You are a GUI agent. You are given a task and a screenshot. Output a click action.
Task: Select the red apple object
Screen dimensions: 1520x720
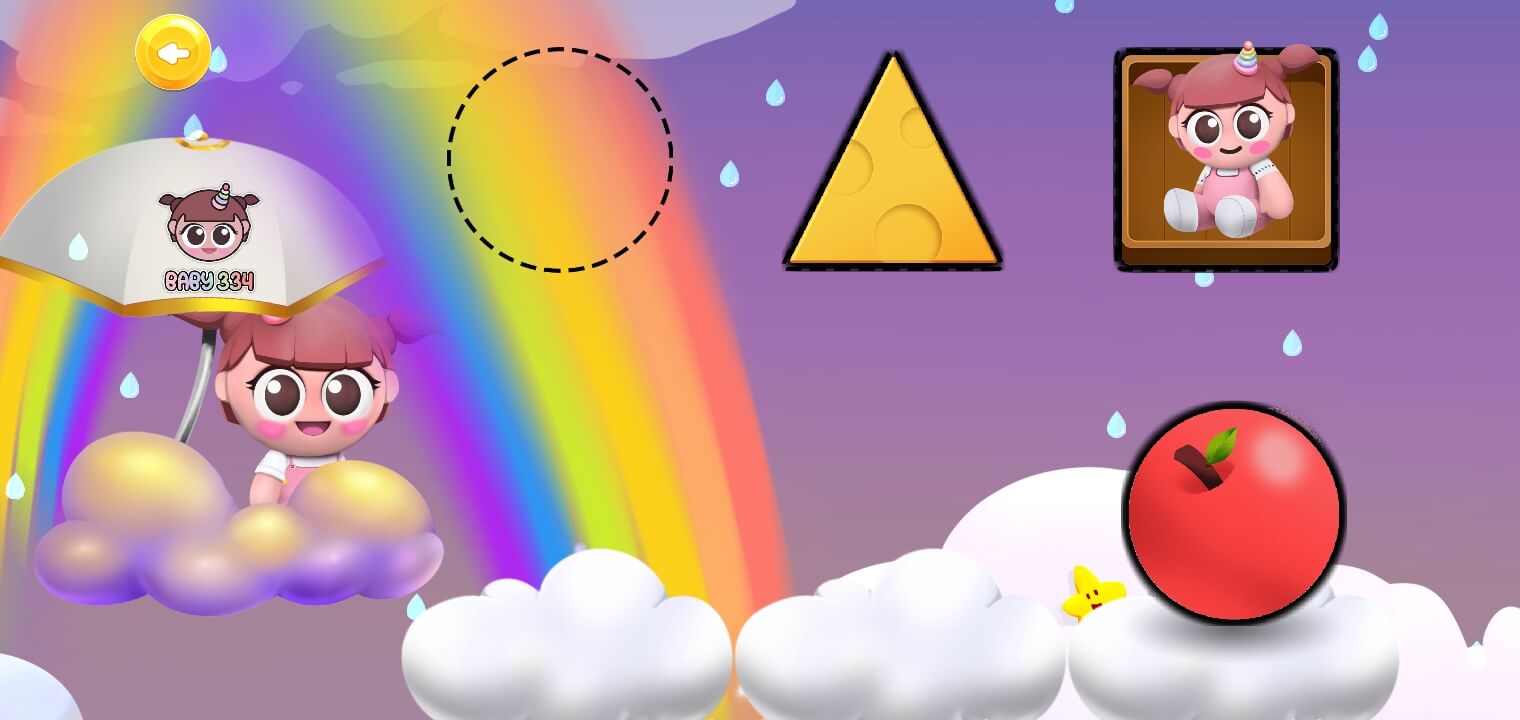[x=1234, y=513]
